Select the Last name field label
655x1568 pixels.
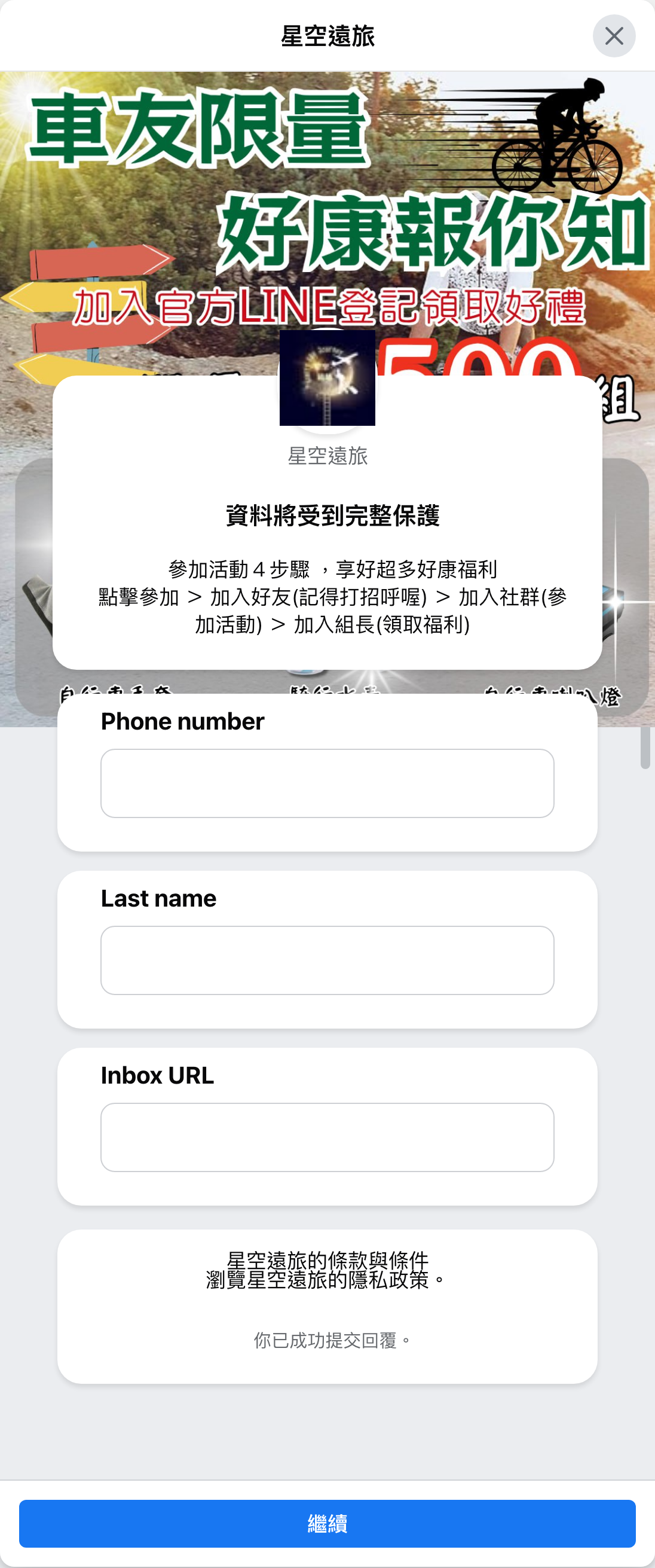tap(158, 899)
